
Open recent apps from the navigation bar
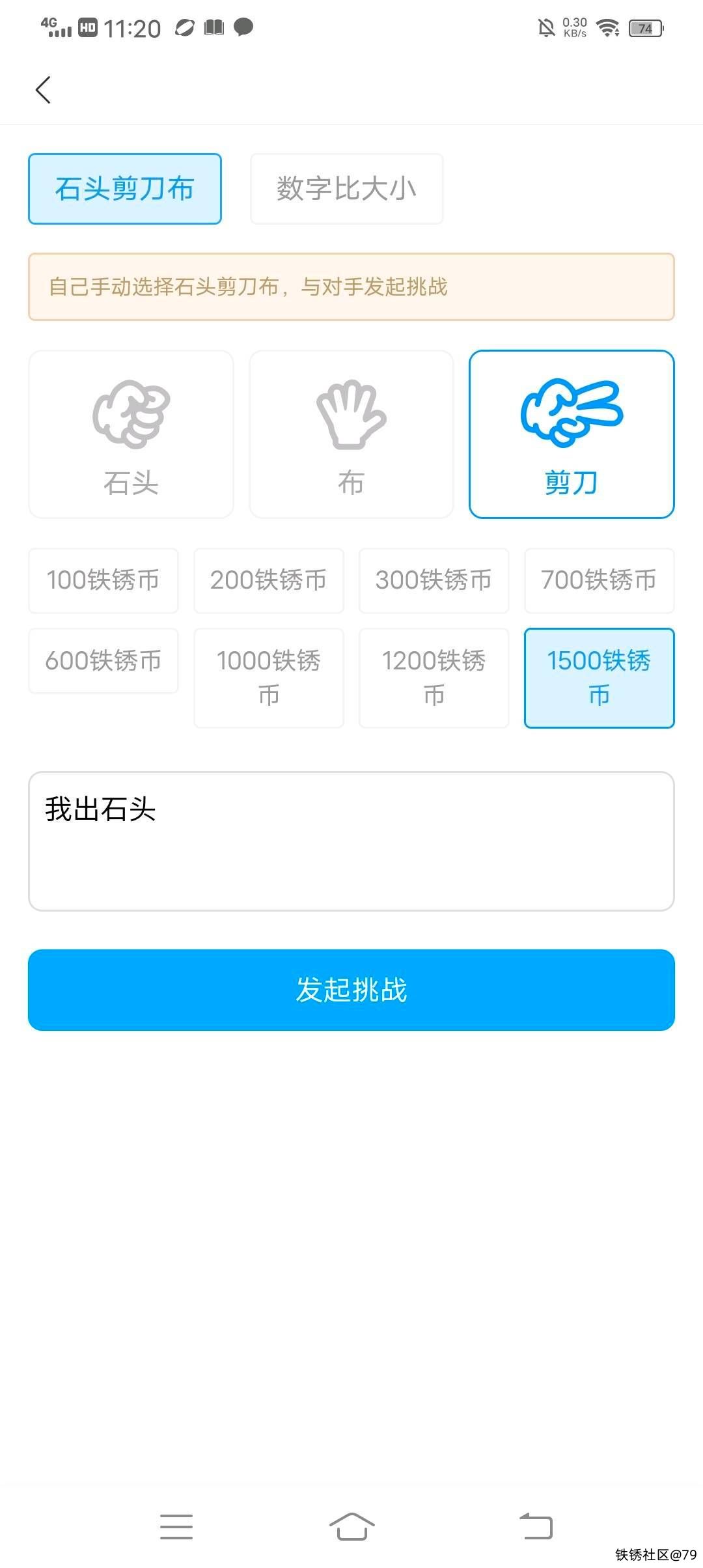pos(176,1526)
